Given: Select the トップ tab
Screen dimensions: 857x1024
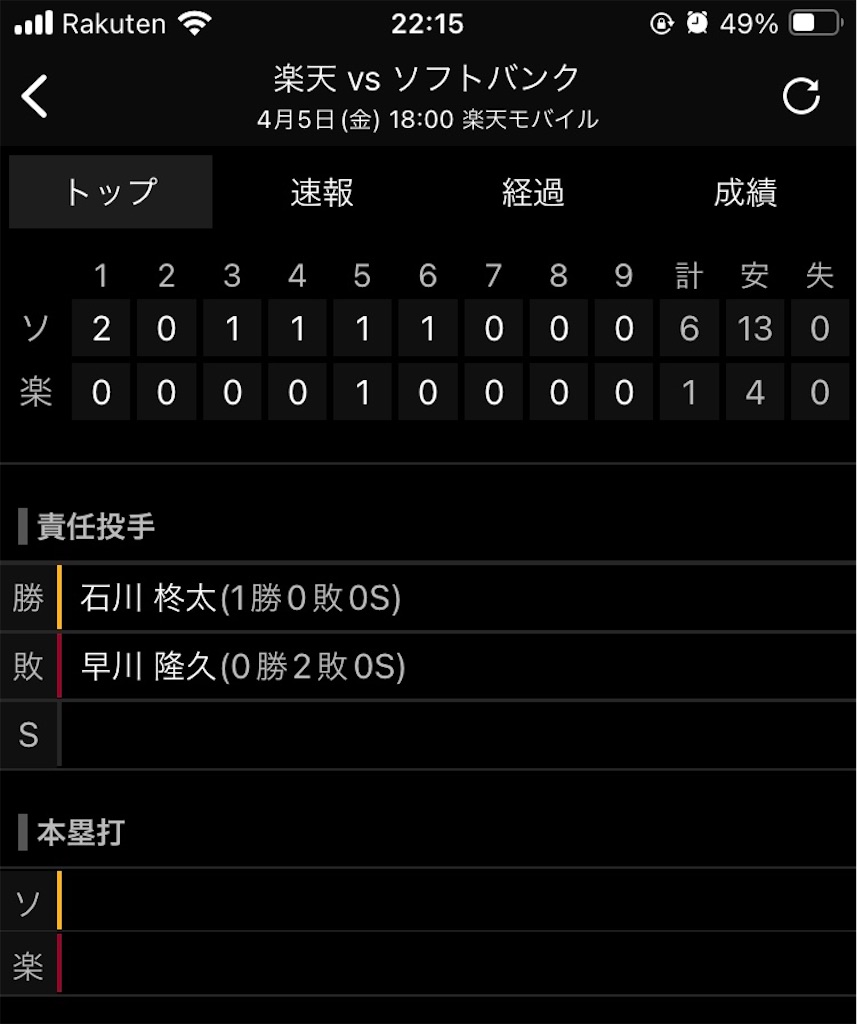Looking at the screenshot, I should pos(110,192).
